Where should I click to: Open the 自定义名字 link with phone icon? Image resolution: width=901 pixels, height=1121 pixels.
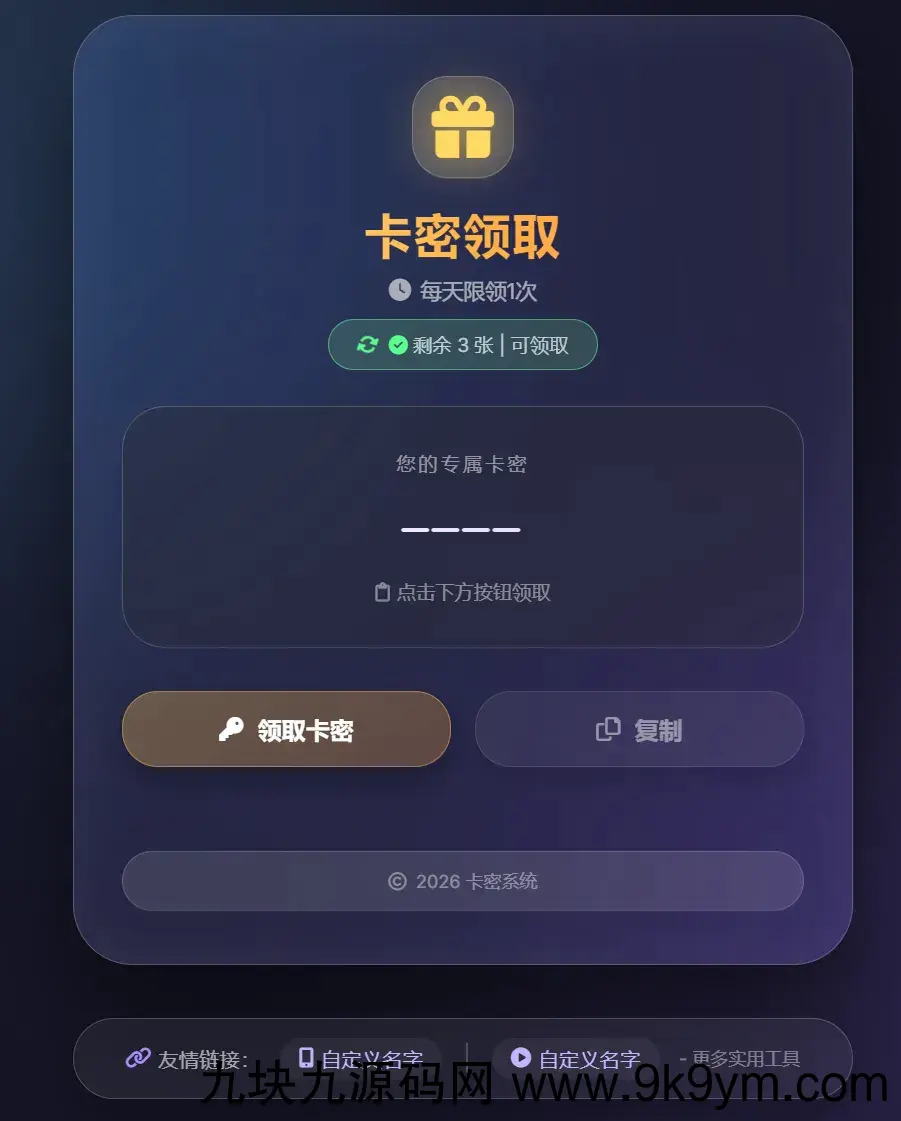[x=361, y=1058]
